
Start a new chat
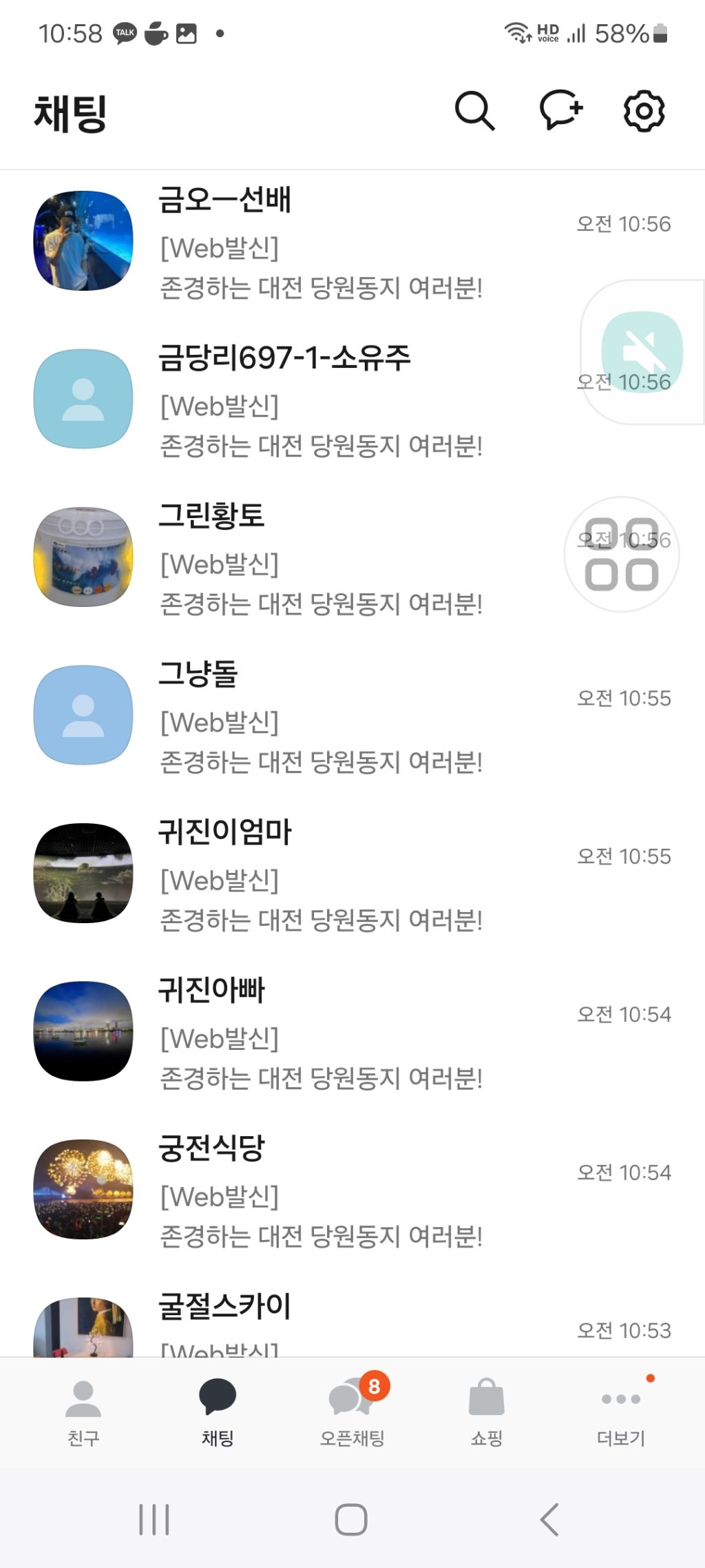coord(560,110)
